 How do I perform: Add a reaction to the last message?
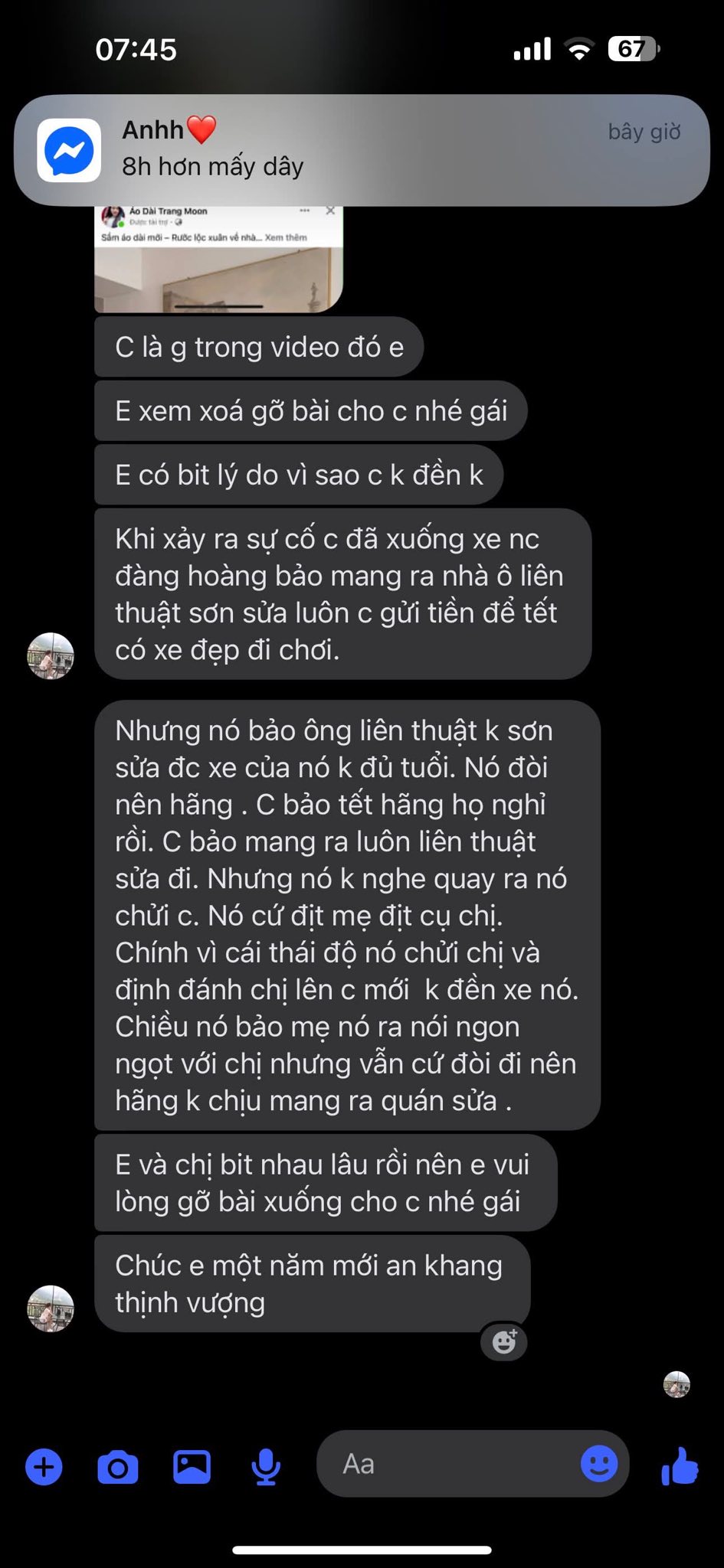(x=504, y=1341)
